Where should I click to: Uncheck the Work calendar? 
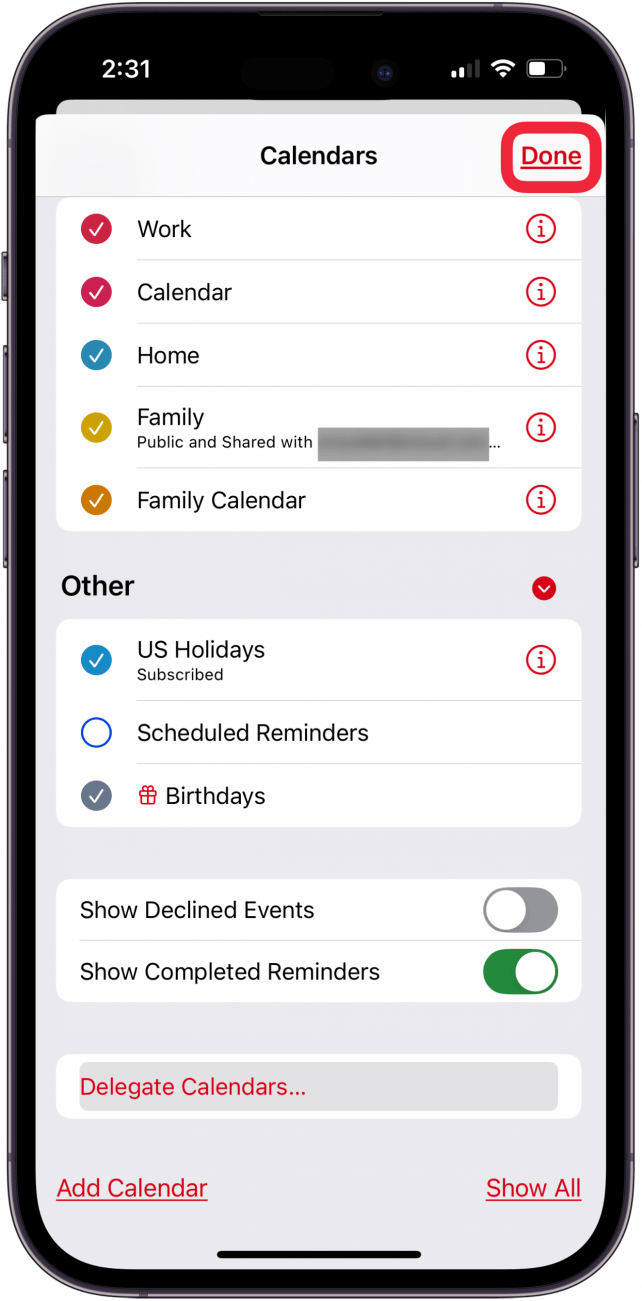[96, 229]
